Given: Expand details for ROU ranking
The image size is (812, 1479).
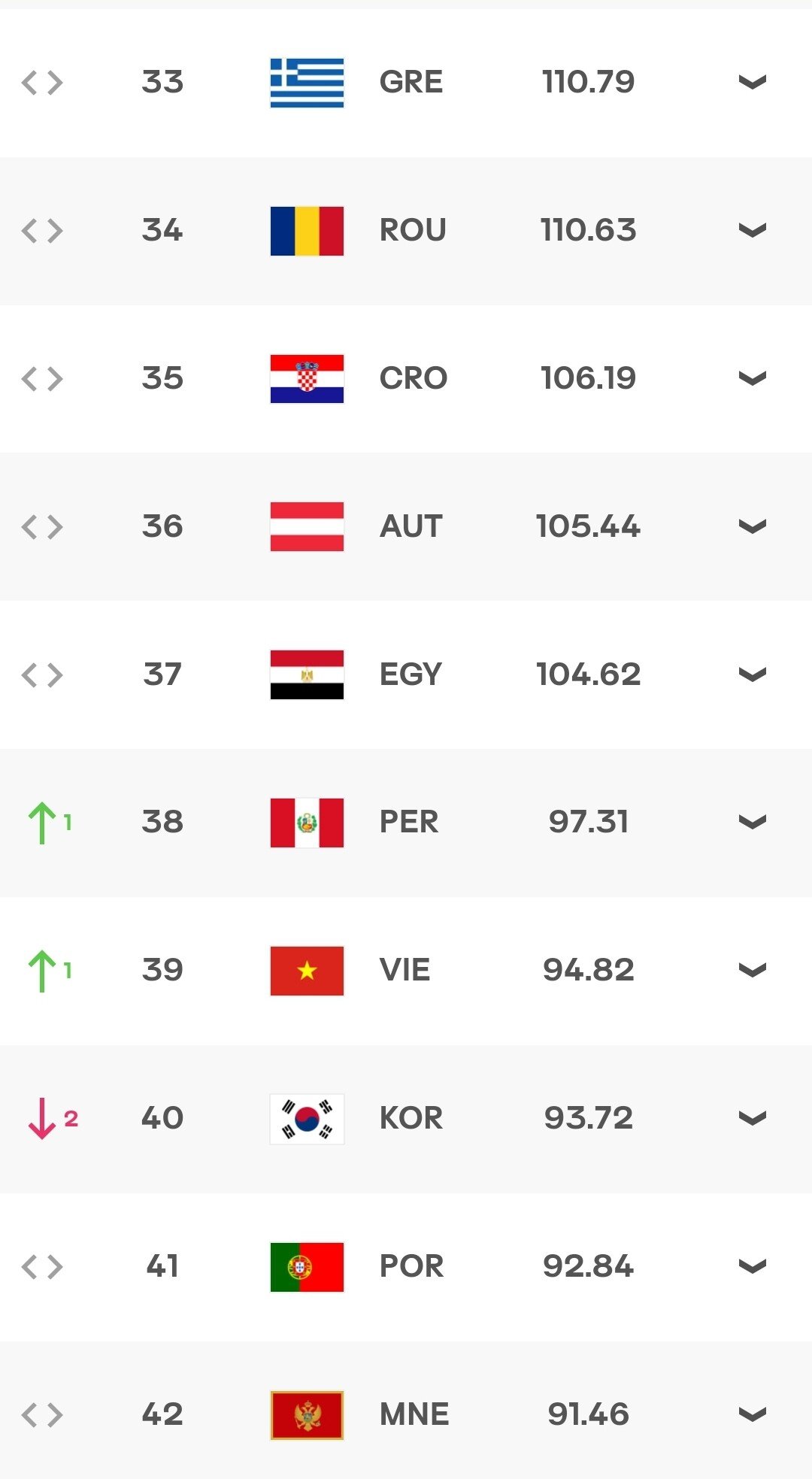Looking at the screenshot, I should (752, 230).
